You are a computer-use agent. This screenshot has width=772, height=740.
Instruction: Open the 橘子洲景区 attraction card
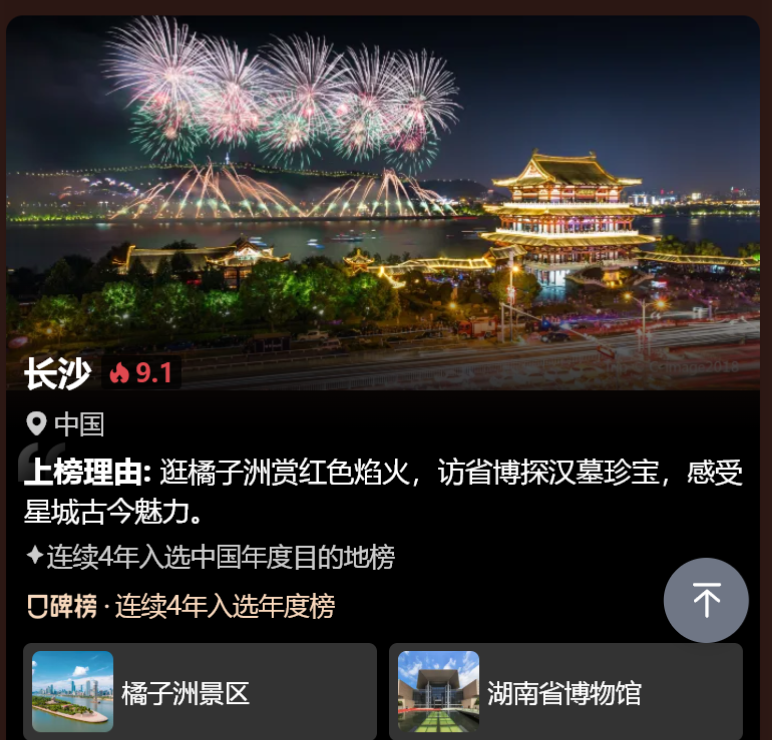pyautogui.click(x=199, y=692)
